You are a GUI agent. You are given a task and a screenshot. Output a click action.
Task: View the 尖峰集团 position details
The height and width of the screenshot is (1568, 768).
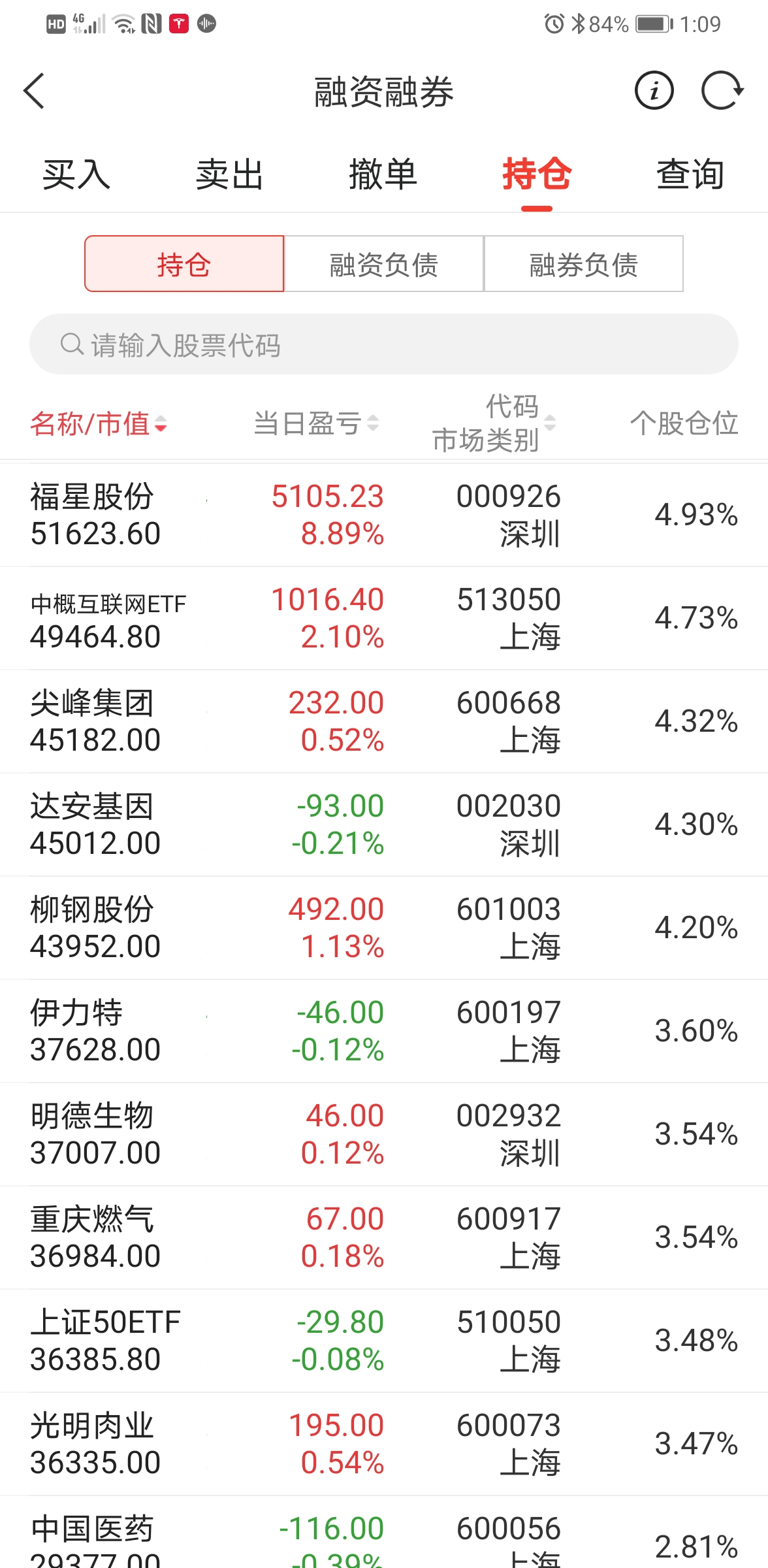click(x=384, y=721)
